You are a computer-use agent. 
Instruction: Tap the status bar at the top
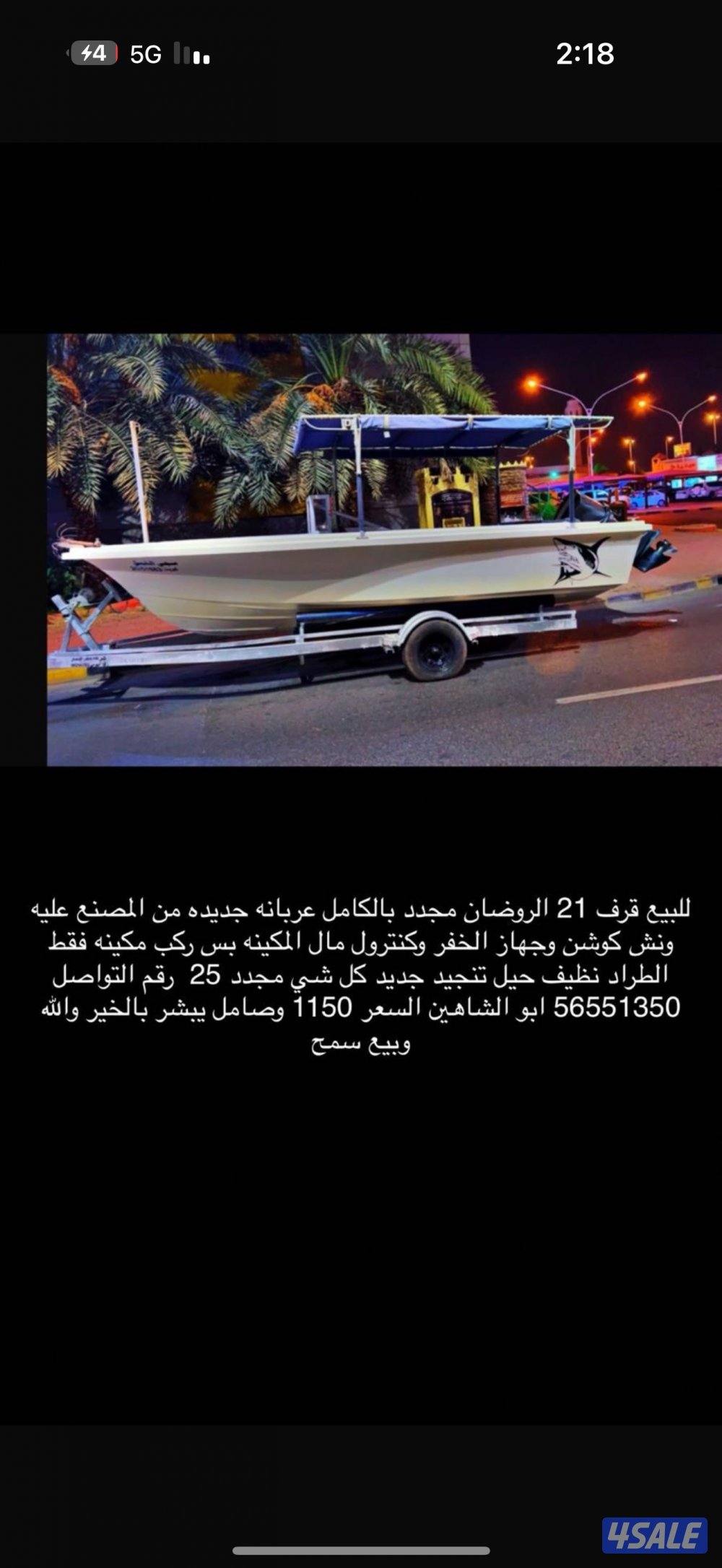coord(361,54)
